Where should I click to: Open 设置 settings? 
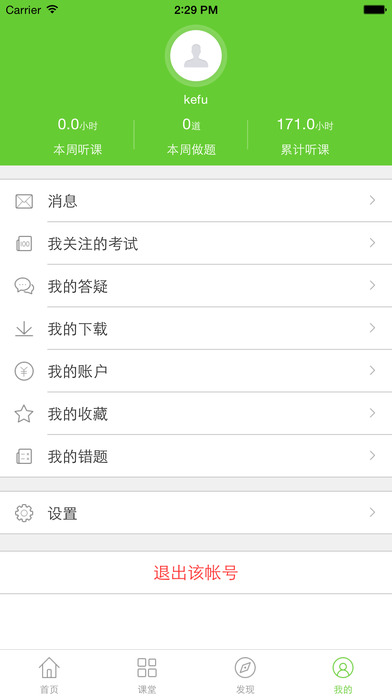[x=196, y=513]
